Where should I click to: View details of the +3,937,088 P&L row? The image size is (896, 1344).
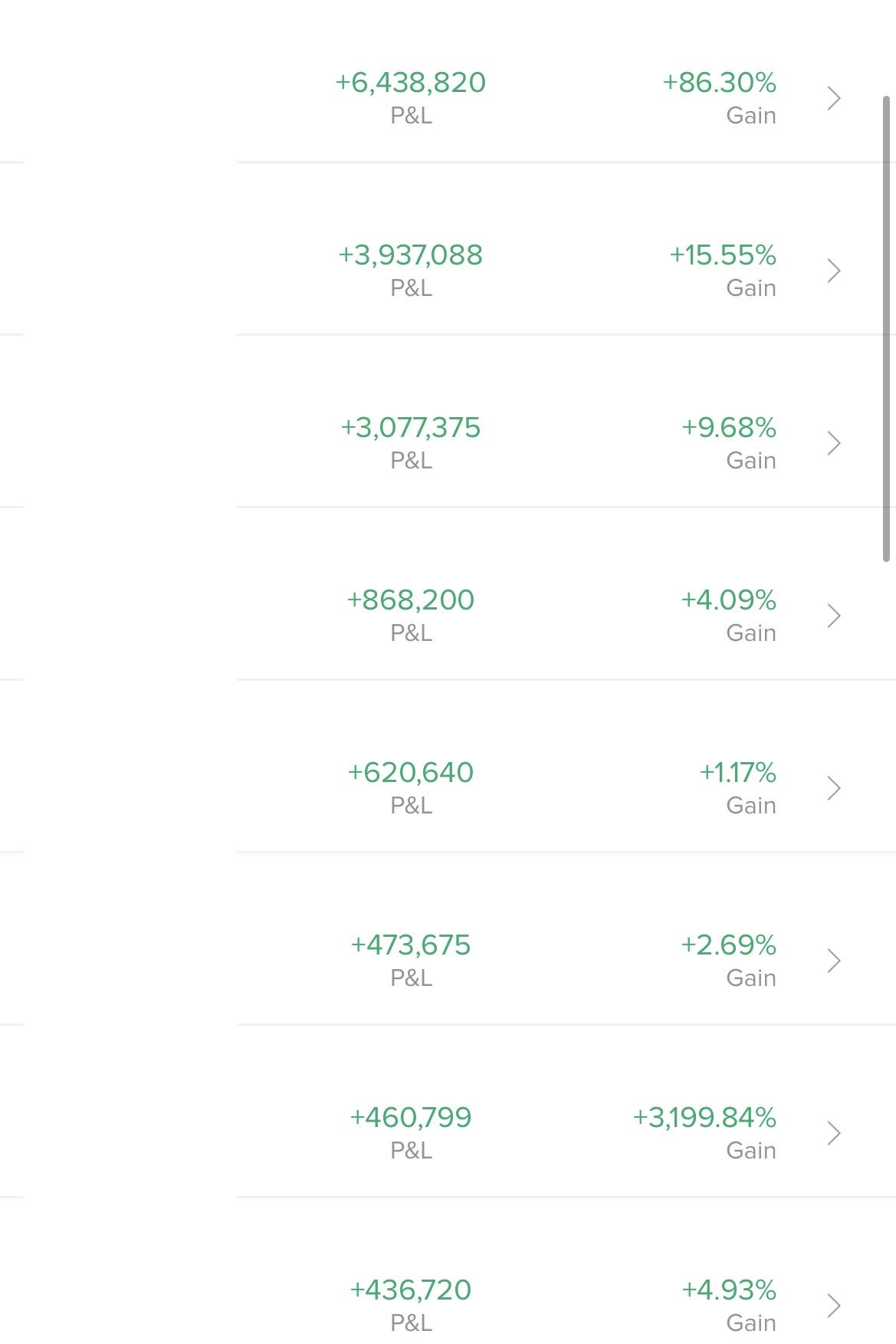pyautogui.click(x=834, y=271)
